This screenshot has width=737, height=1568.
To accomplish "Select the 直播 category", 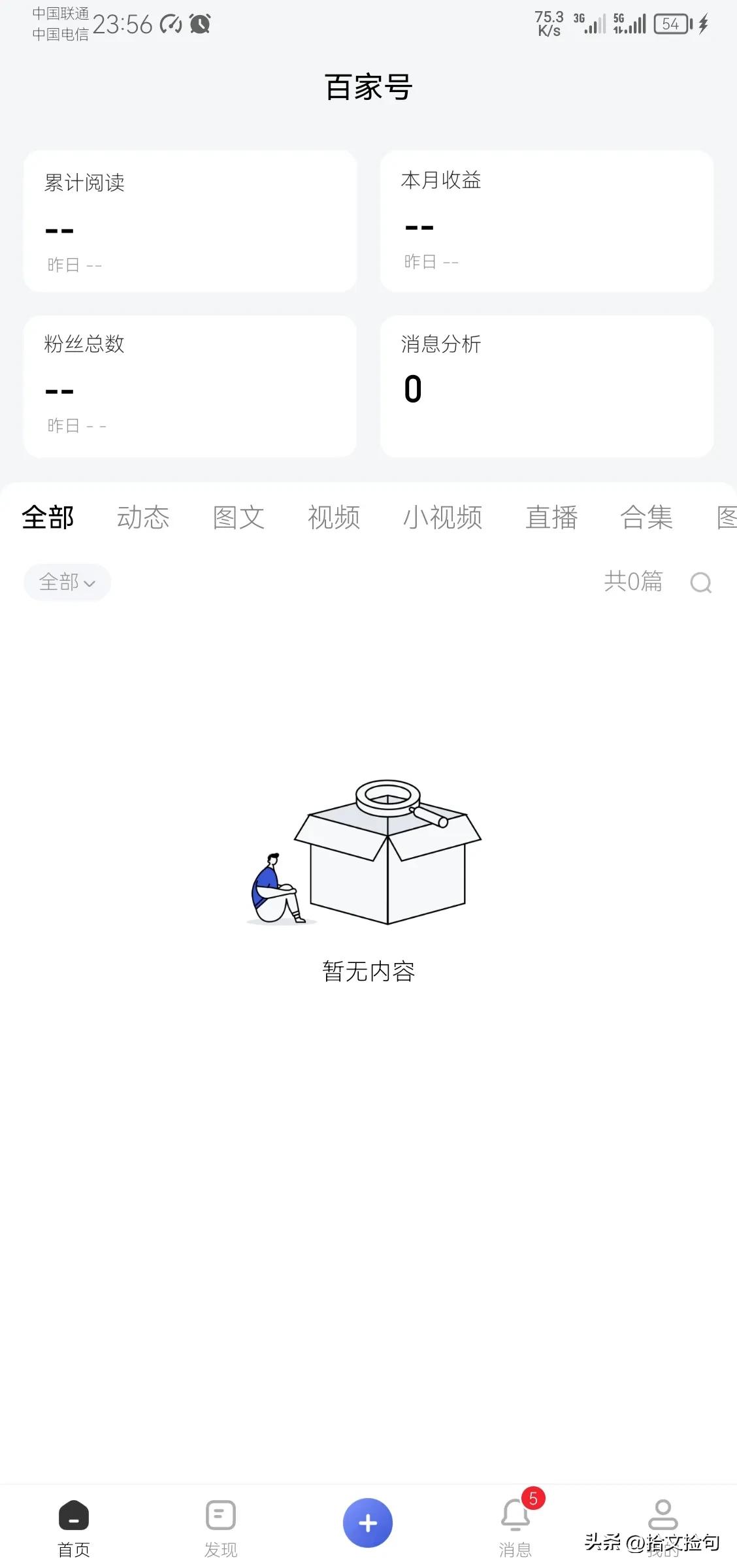I will point(551,517).
